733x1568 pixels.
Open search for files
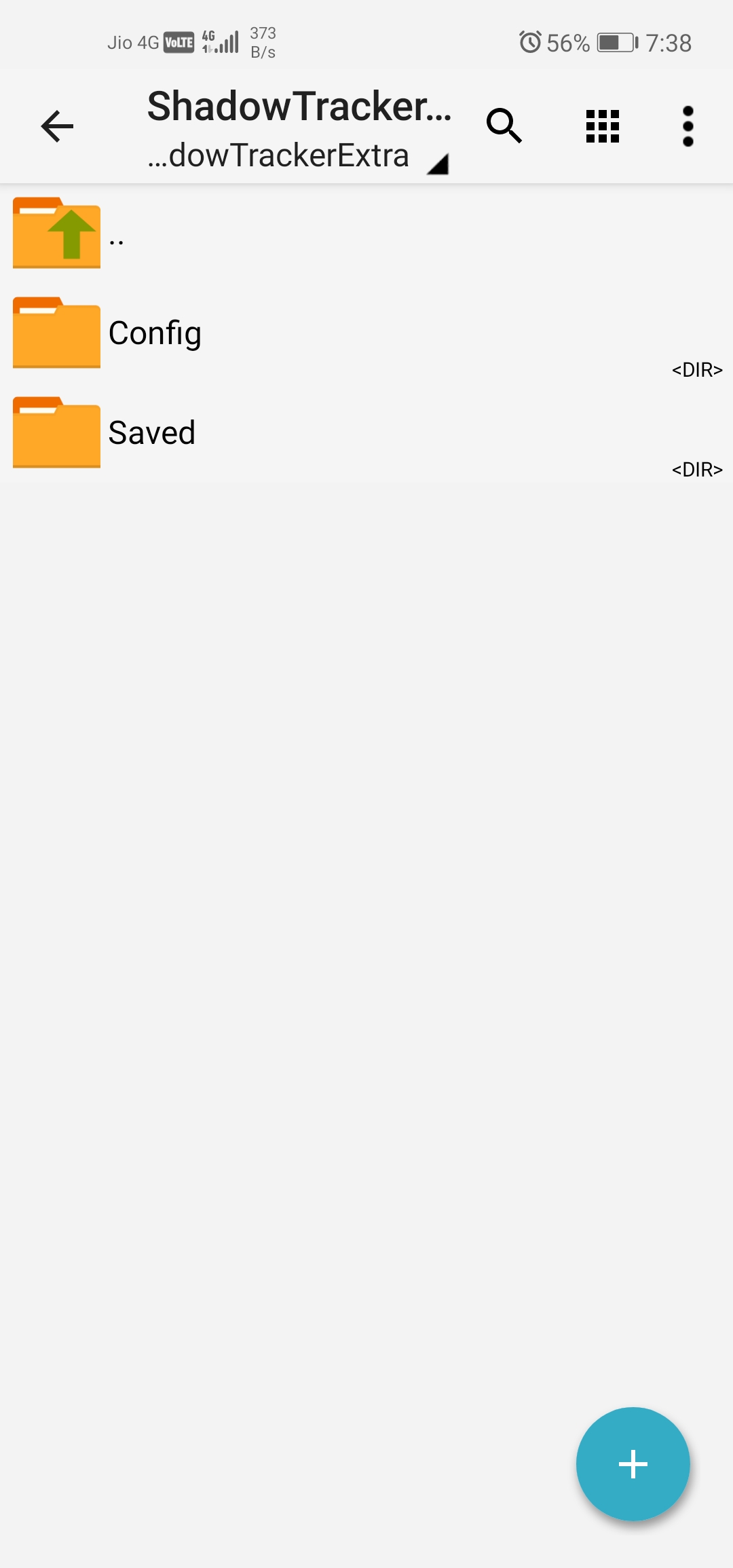504,126
